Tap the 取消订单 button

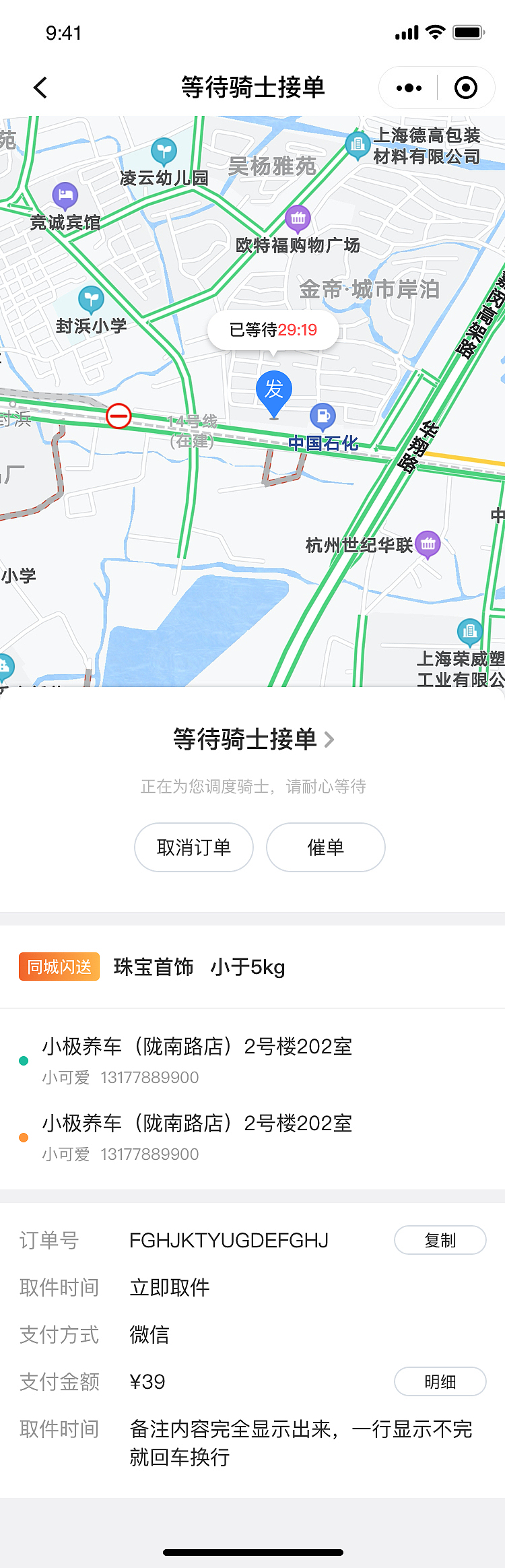[194, 847]
